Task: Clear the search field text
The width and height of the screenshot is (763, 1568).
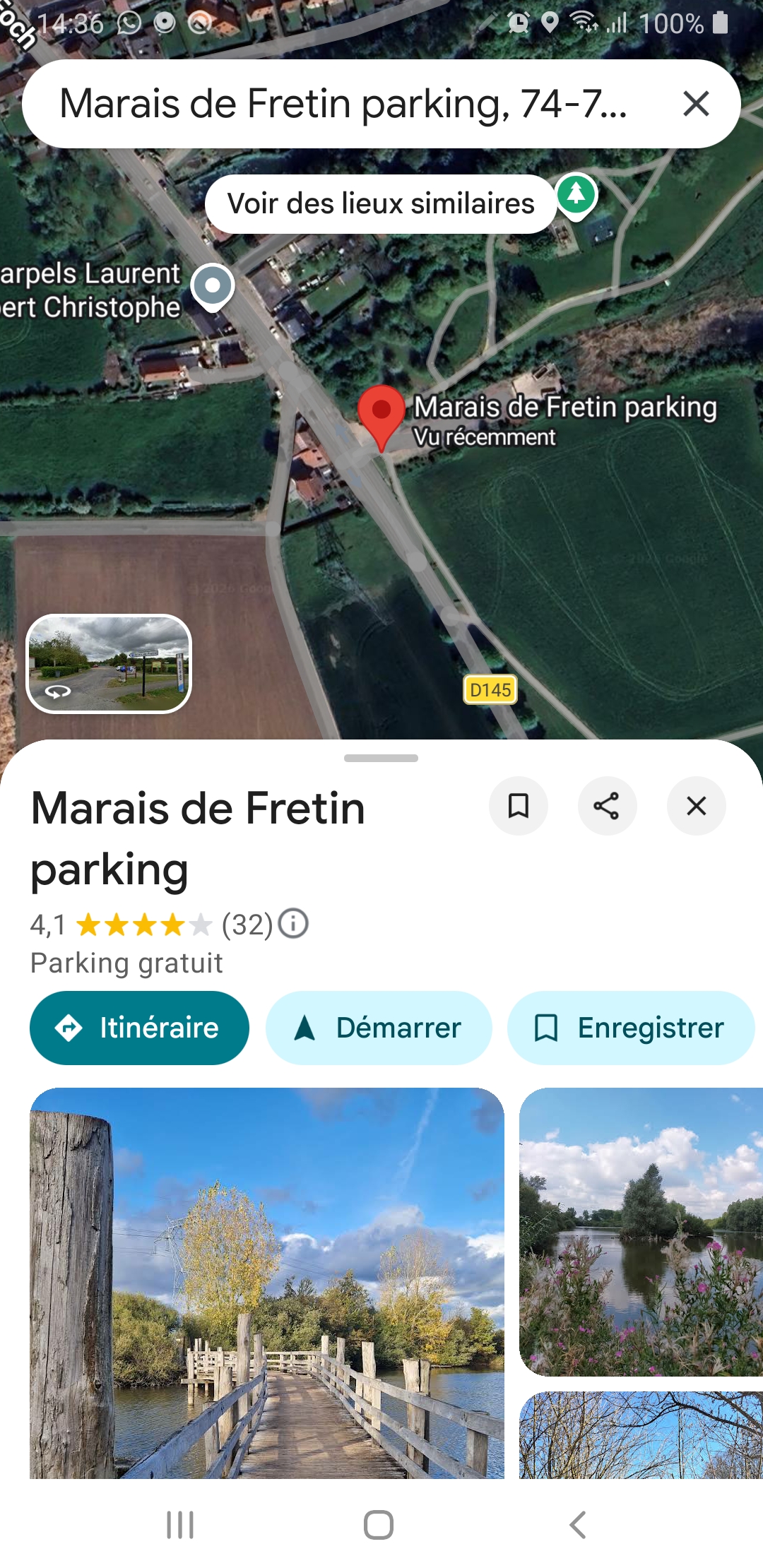Action: (x=696, y=104)
